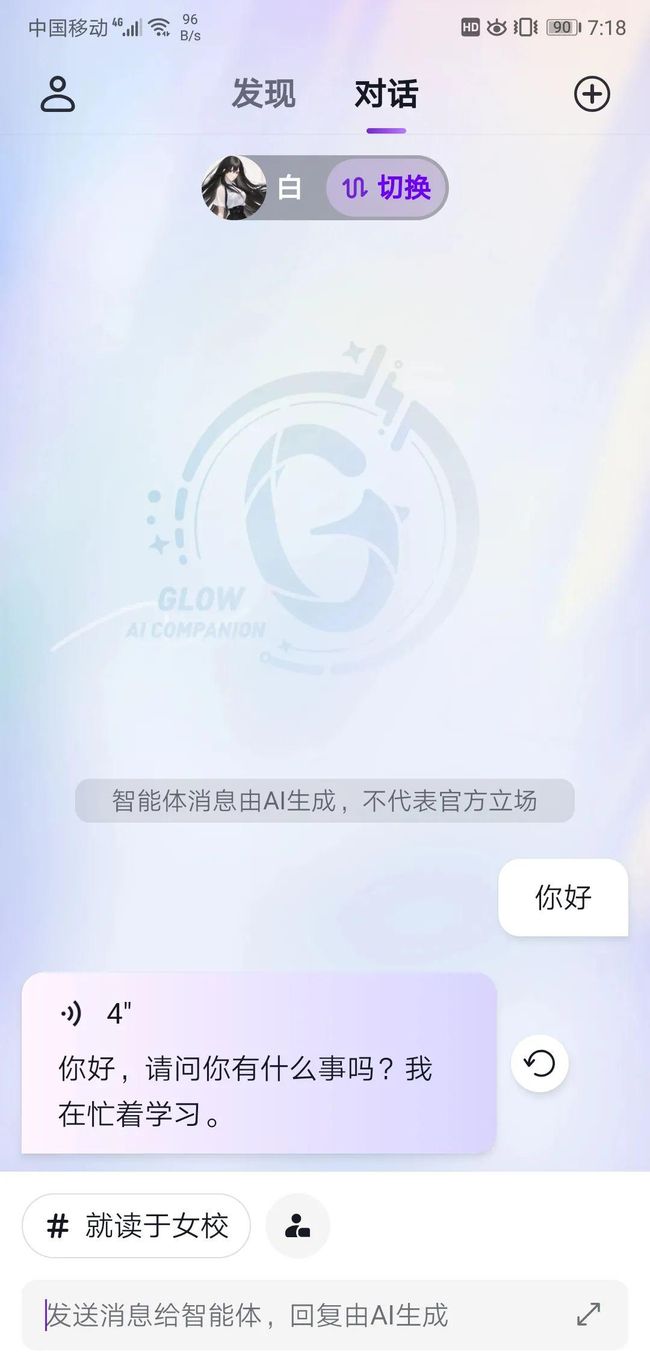Image resolution: width=650 pixels, height=1372 pixels.
Task: Expand the message input box
Action: click(x=589, y=1315)
